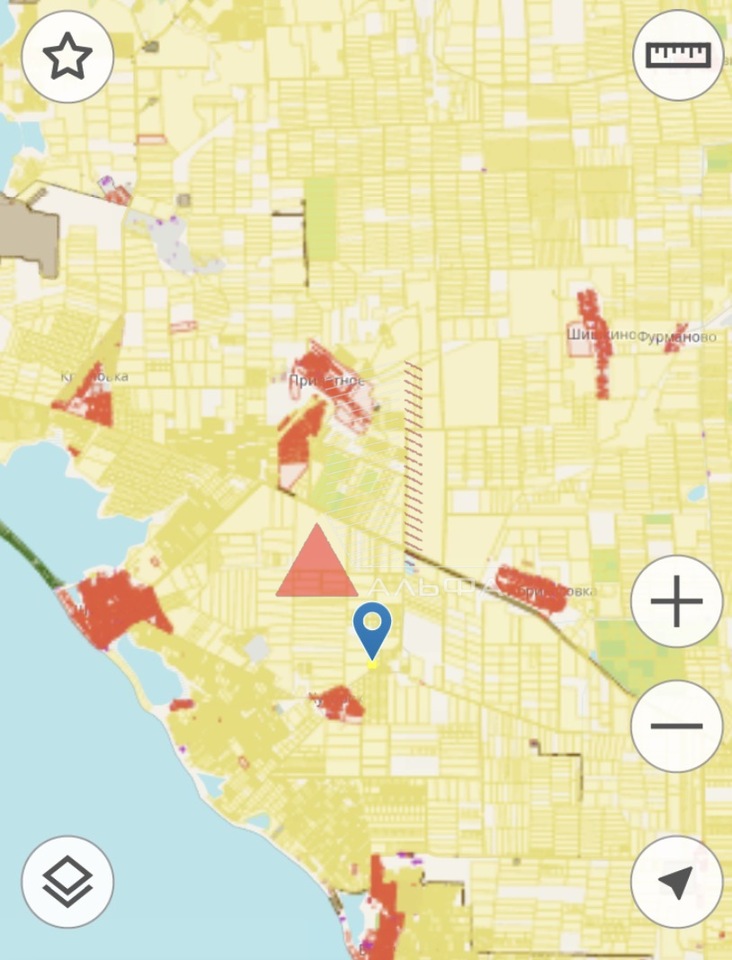Image resolution: width=732 pixels, height=960 pixels.
Task: Open favorites with the star button
Action: click(x=67, y=57)
